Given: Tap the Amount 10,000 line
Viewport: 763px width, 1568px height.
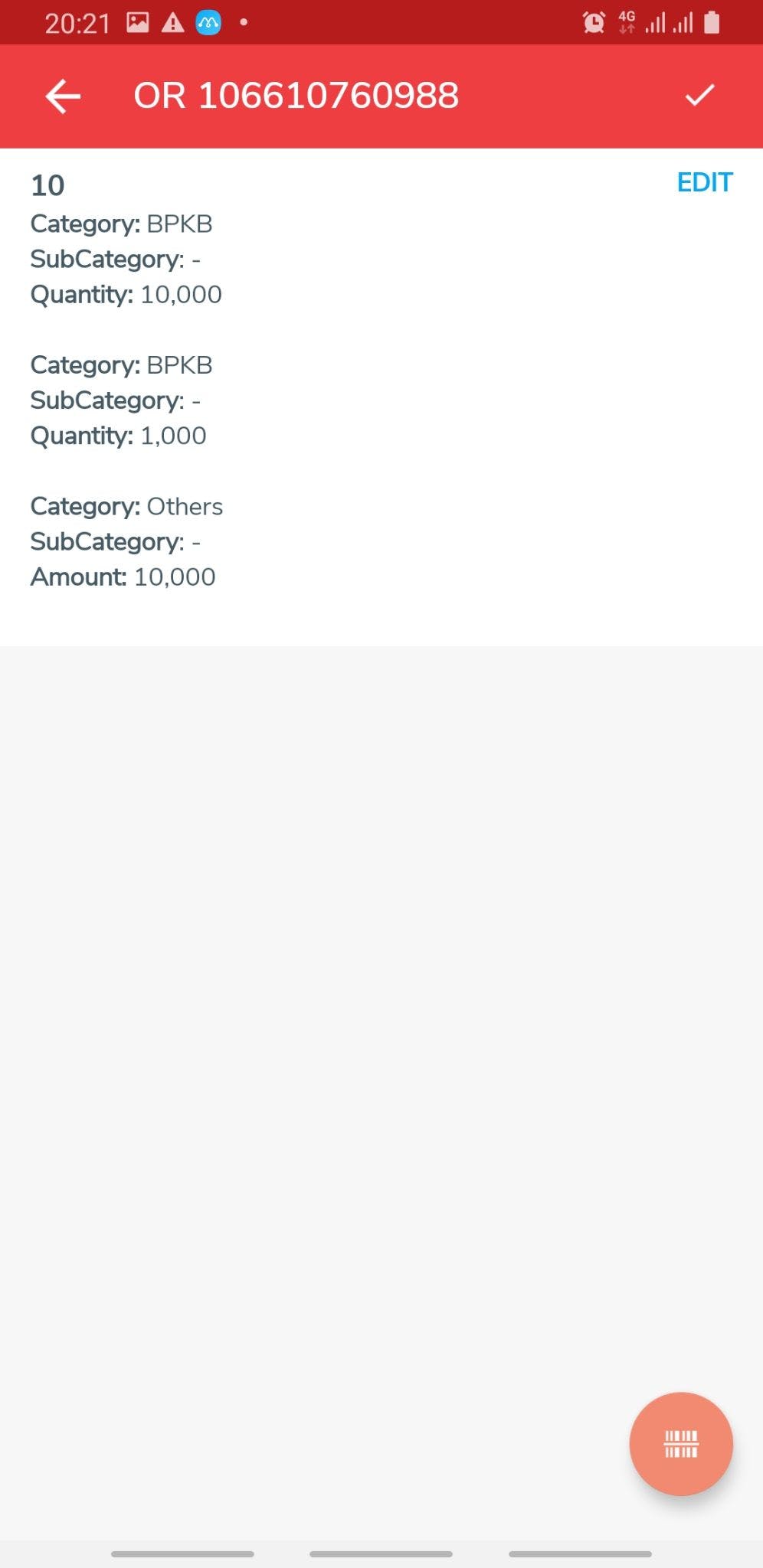Looking at the screenshot, I should click(x=123, y=577).
